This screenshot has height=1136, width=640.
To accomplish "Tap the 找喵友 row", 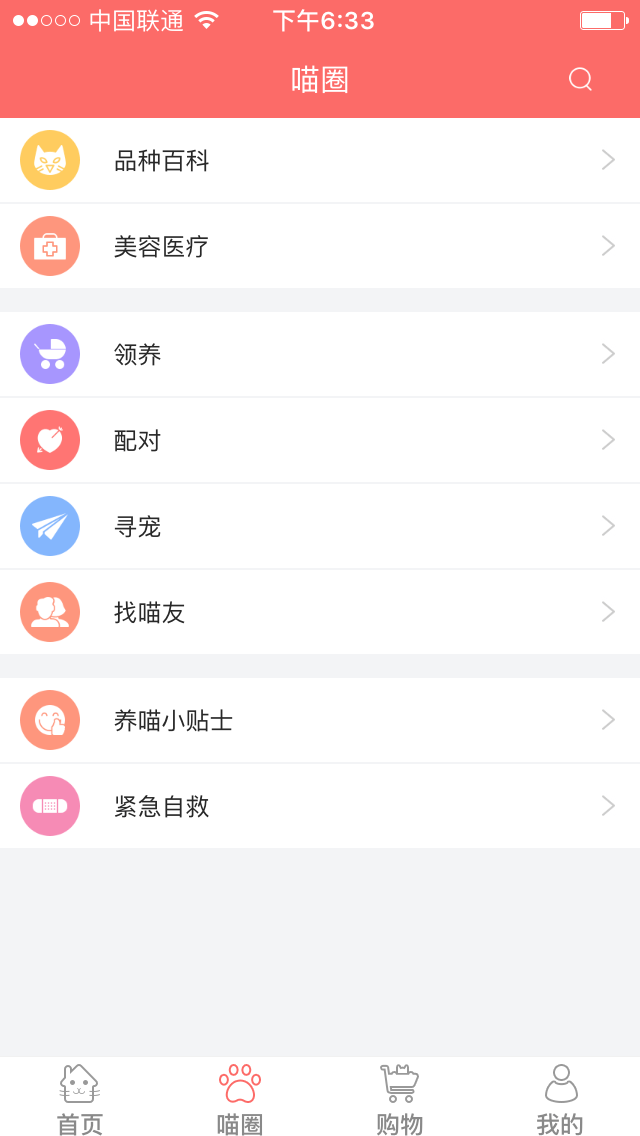I will 320,612.
